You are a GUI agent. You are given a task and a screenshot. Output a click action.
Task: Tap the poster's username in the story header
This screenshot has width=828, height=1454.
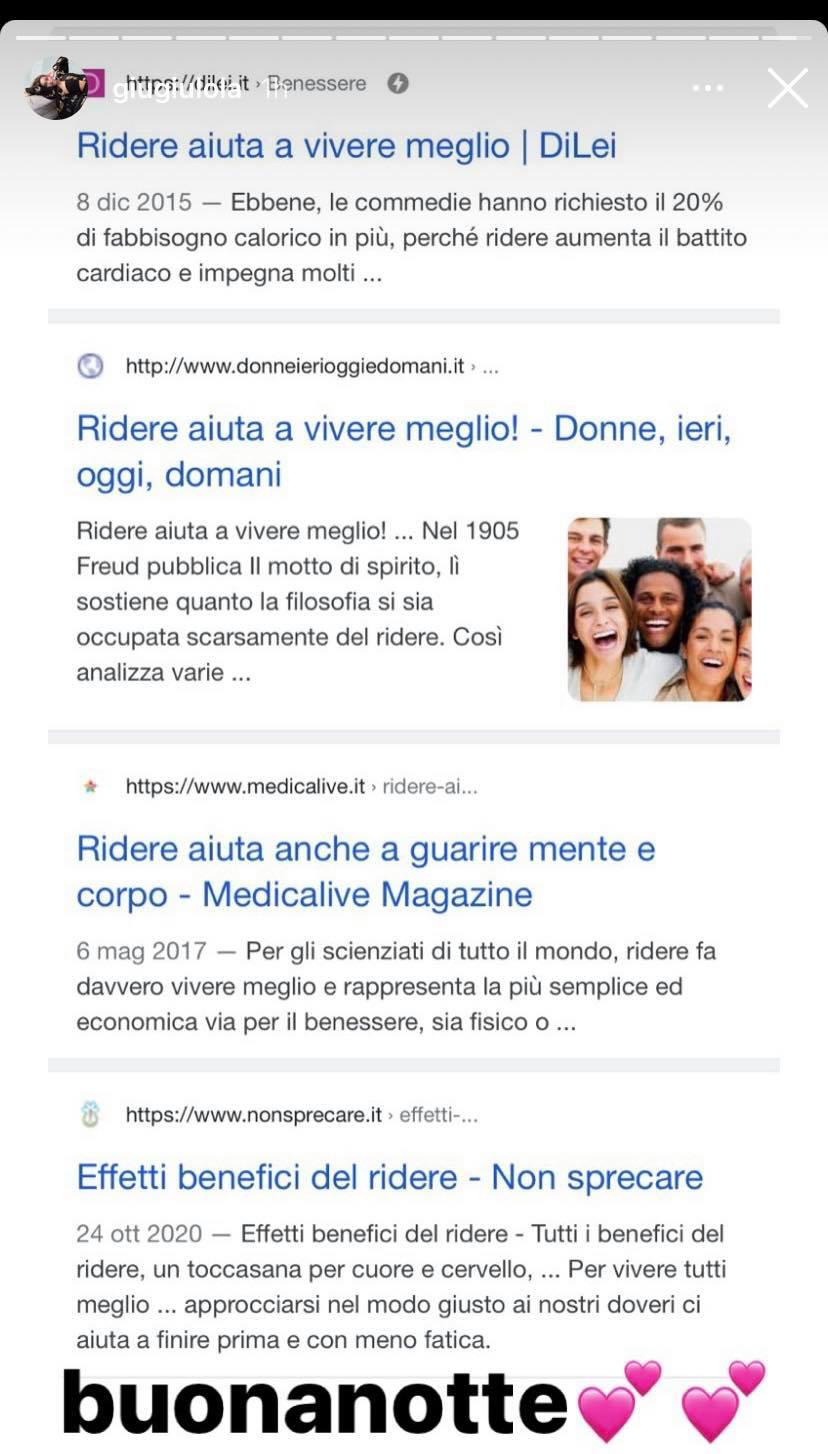[176, 90]
